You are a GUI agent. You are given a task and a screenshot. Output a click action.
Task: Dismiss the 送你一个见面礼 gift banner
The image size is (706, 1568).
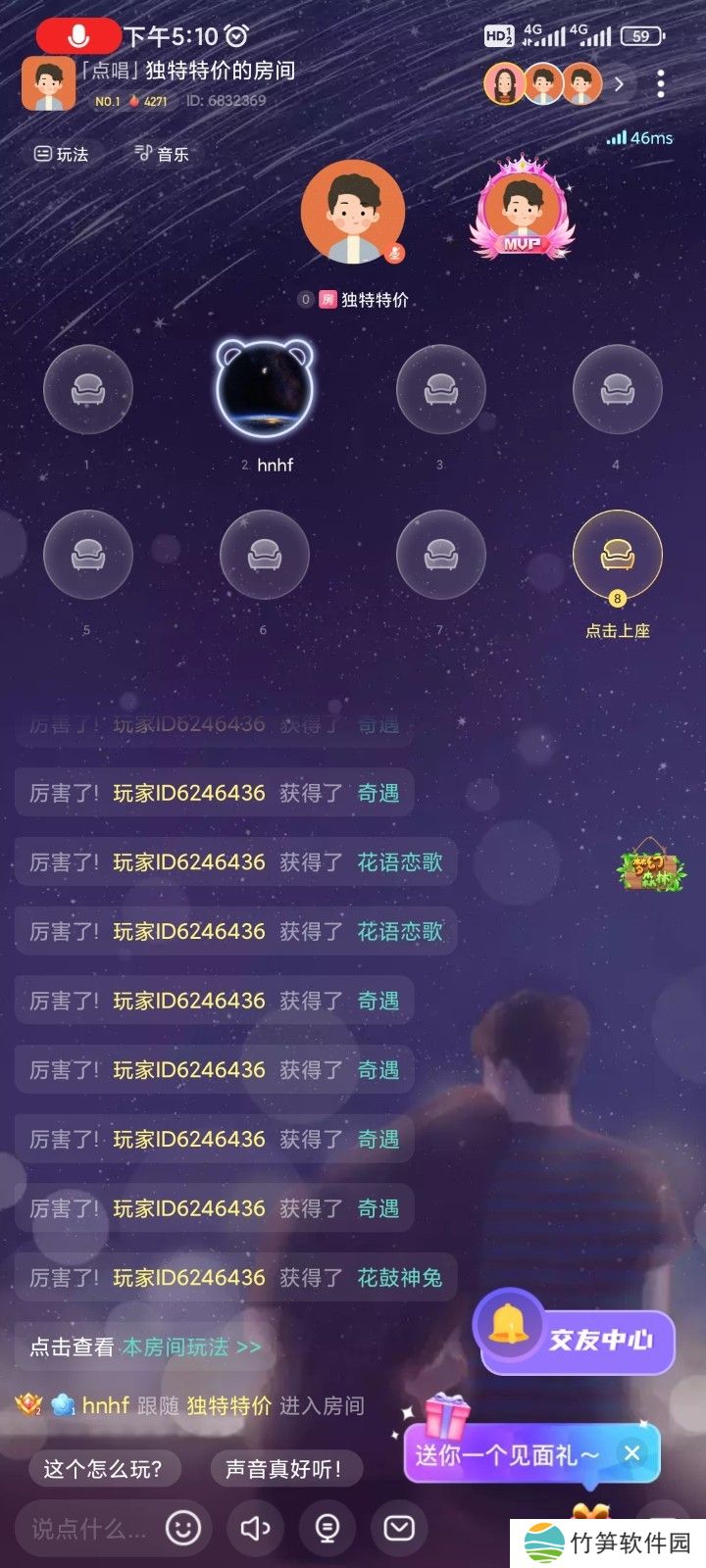[x=632, y=1453]
